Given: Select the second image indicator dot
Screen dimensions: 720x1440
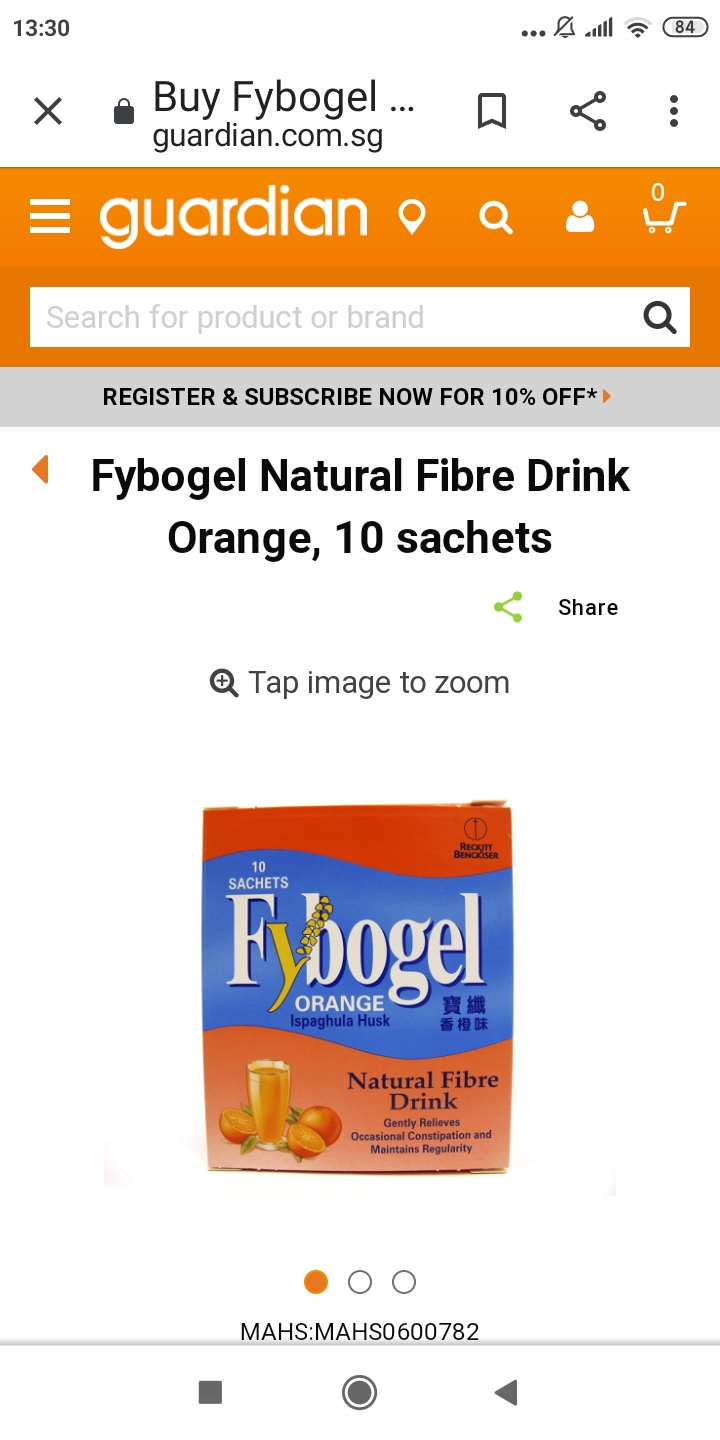Looking at the screenshot, I should pyautogui.click(x=360, y=1282).
